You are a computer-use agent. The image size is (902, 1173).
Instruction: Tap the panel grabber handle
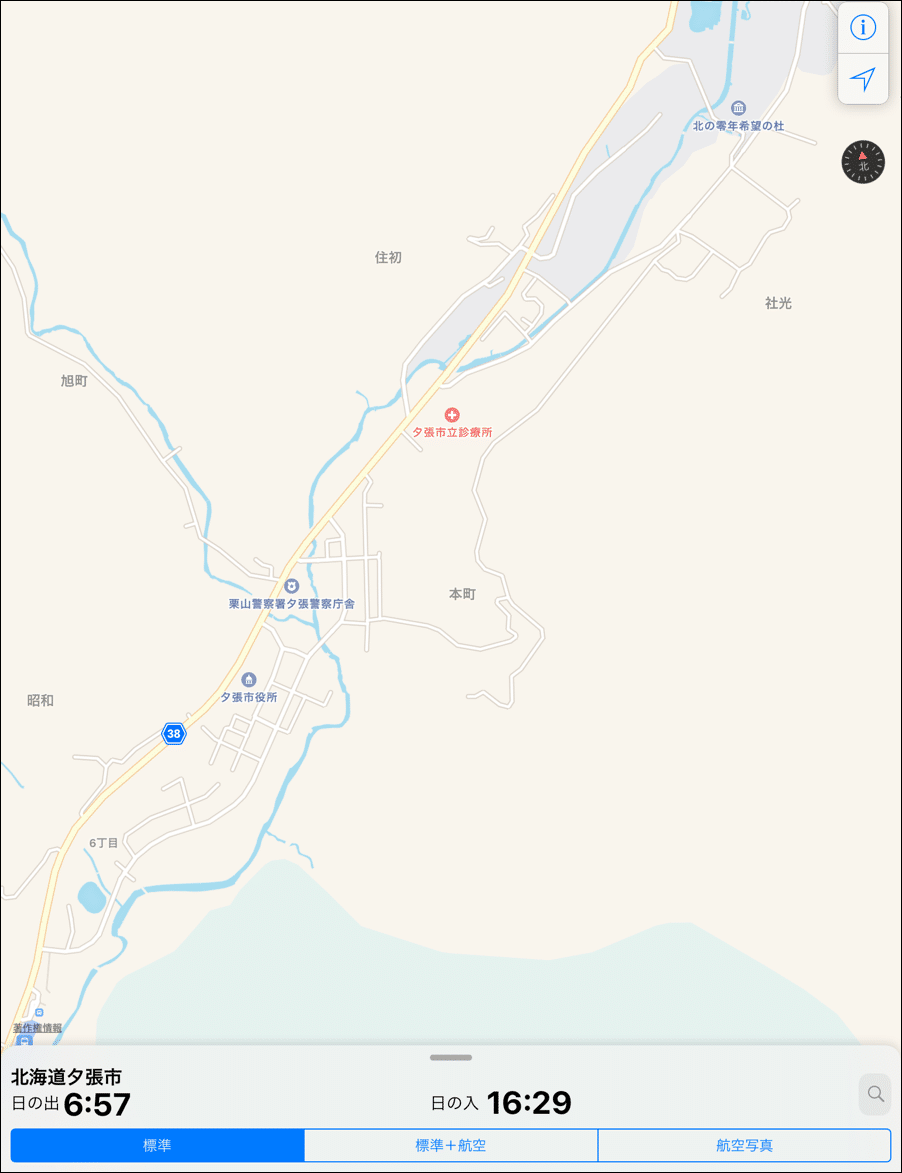coord(450,1057)
